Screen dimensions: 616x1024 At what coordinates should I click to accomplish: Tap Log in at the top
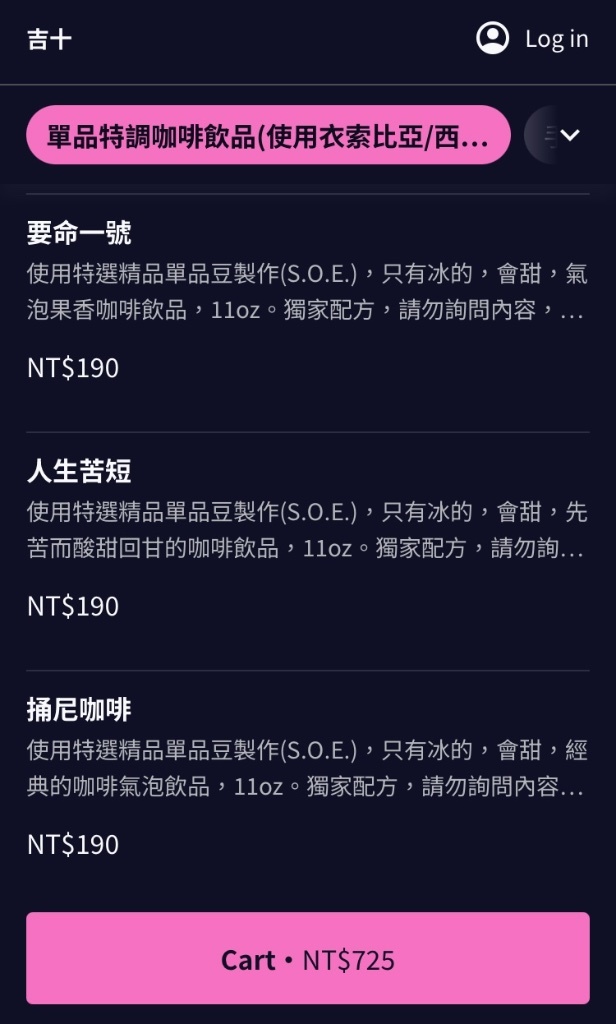532,39
